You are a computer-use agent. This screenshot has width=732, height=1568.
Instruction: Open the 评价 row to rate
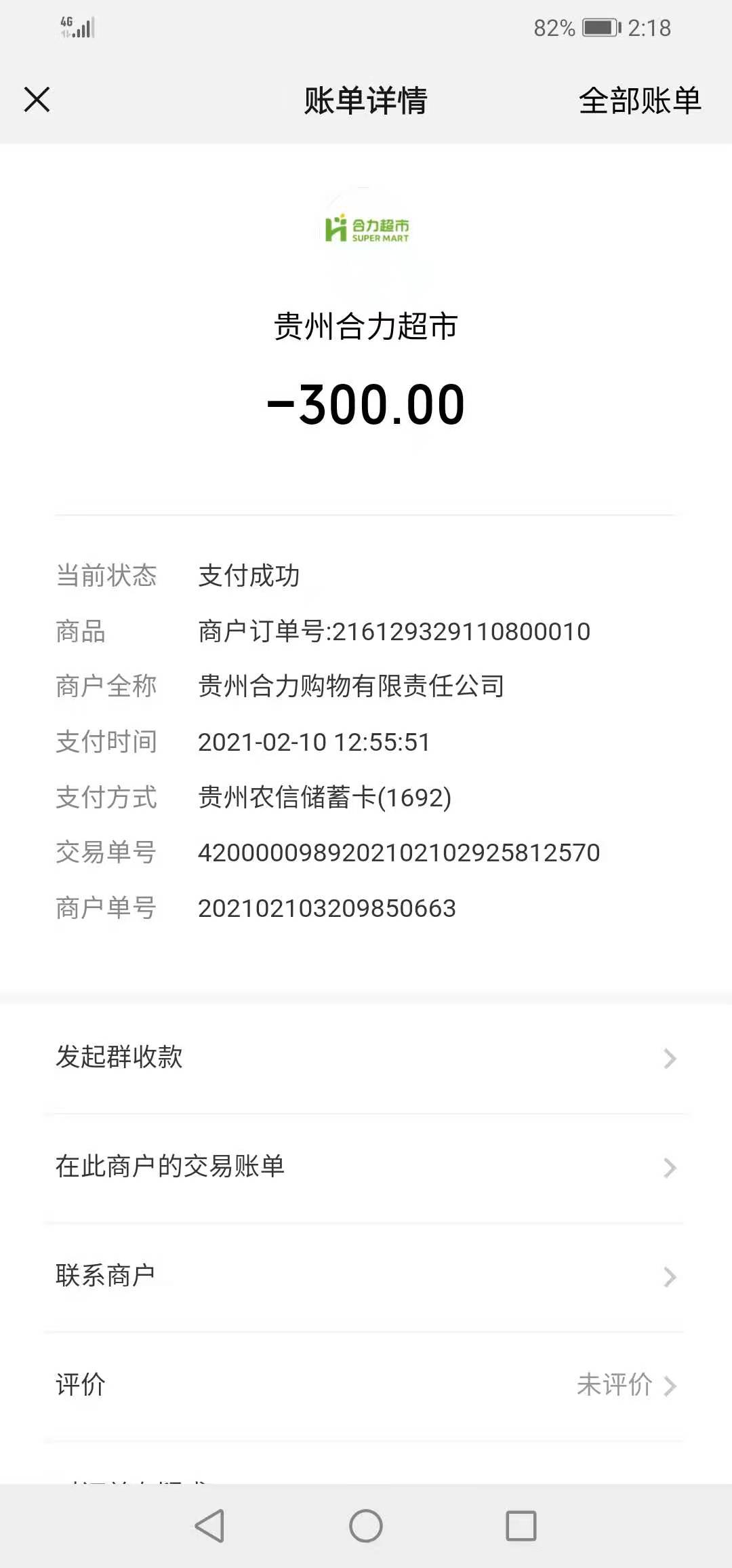click(366, 1385)
